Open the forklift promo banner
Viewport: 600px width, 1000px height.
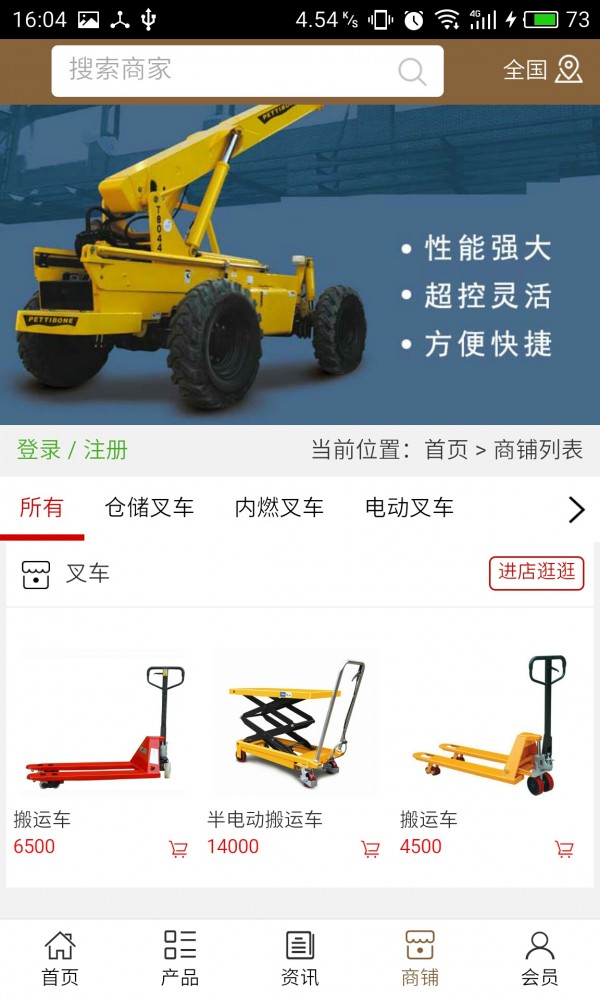coord(300,265)
